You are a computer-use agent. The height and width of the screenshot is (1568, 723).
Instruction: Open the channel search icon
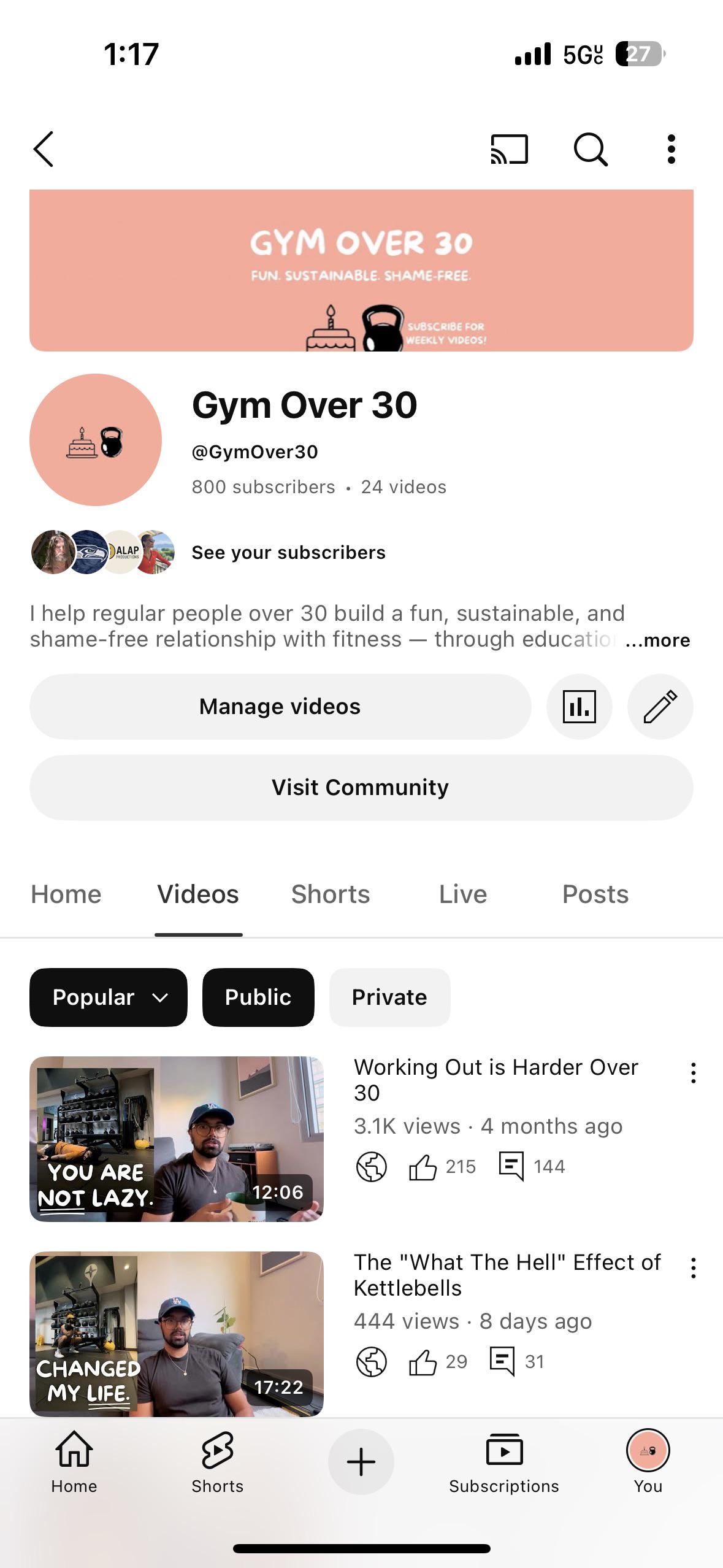point(591,149)
